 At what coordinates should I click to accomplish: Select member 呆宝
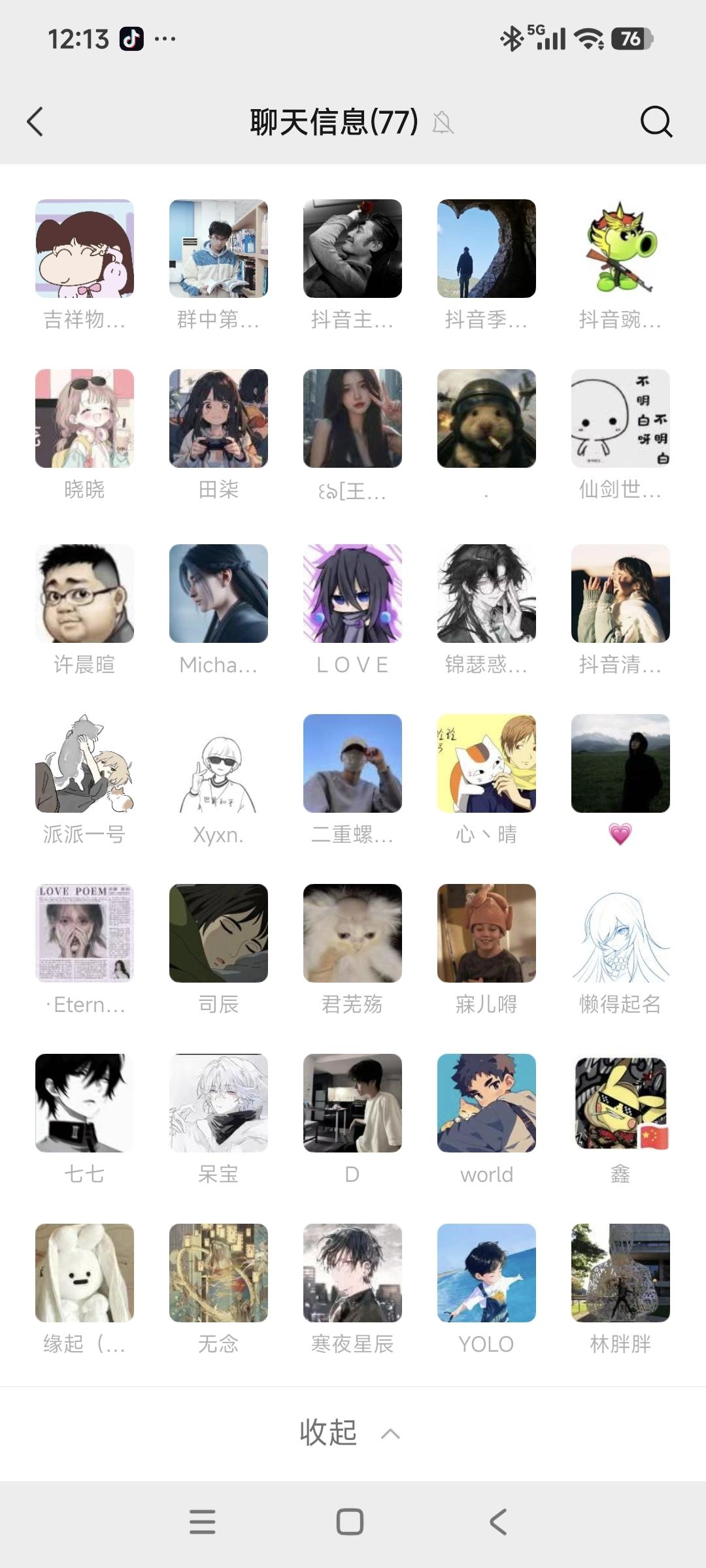point(218,1103)
